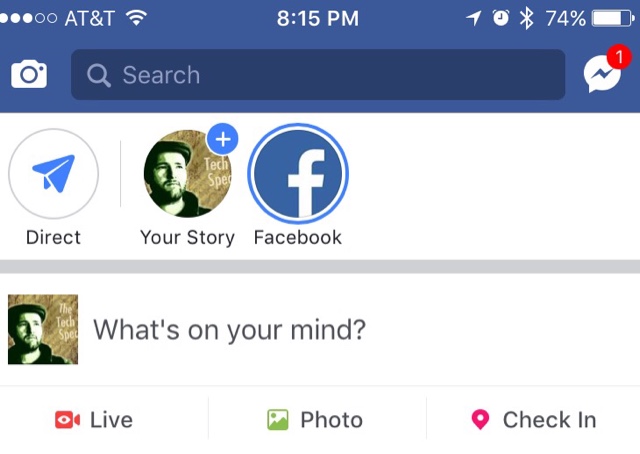
Task: Open Messenger with one unread notification
Action: point(602,74)
